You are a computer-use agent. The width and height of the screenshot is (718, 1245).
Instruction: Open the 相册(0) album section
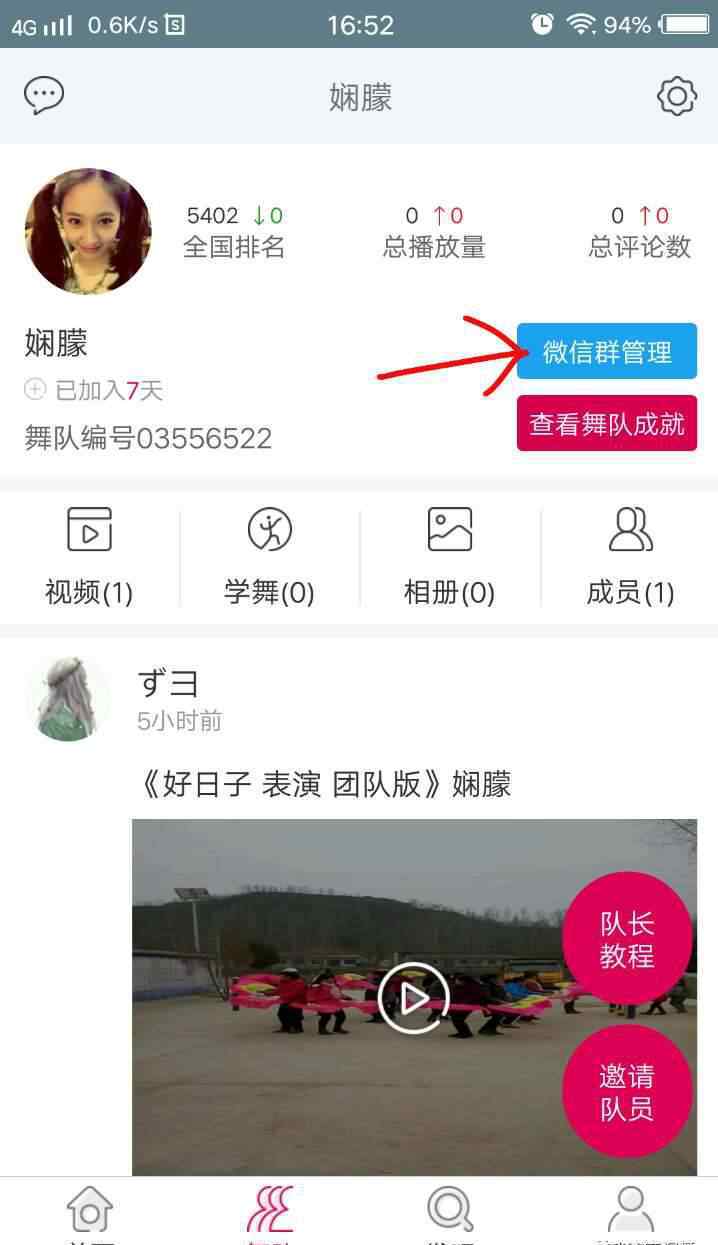449,556
